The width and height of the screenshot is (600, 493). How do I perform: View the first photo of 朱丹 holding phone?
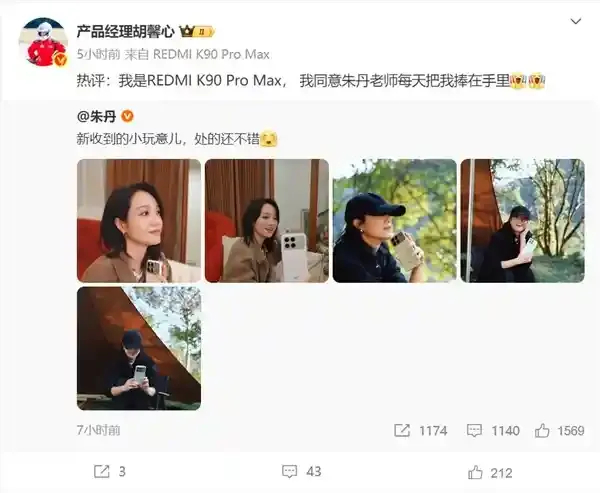pos(138,220)
